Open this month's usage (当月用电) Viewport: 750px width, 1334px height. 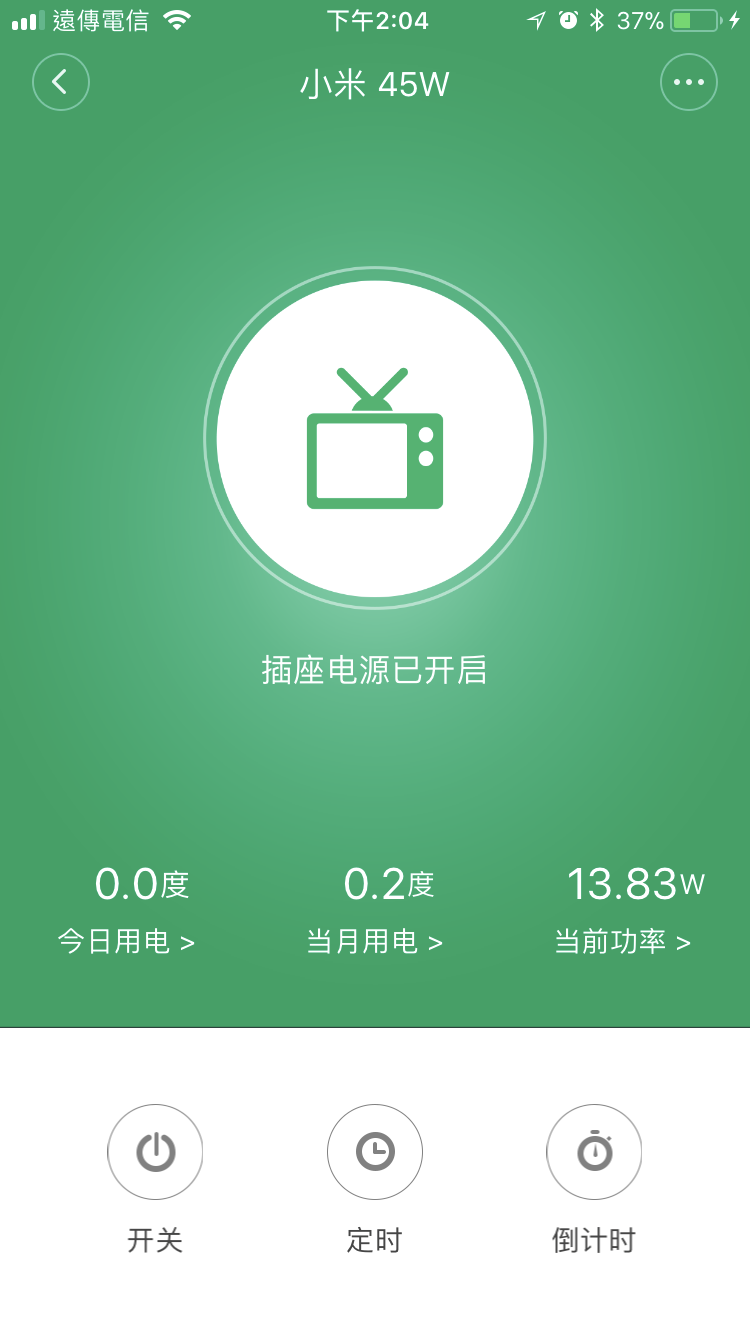point(374,941)
